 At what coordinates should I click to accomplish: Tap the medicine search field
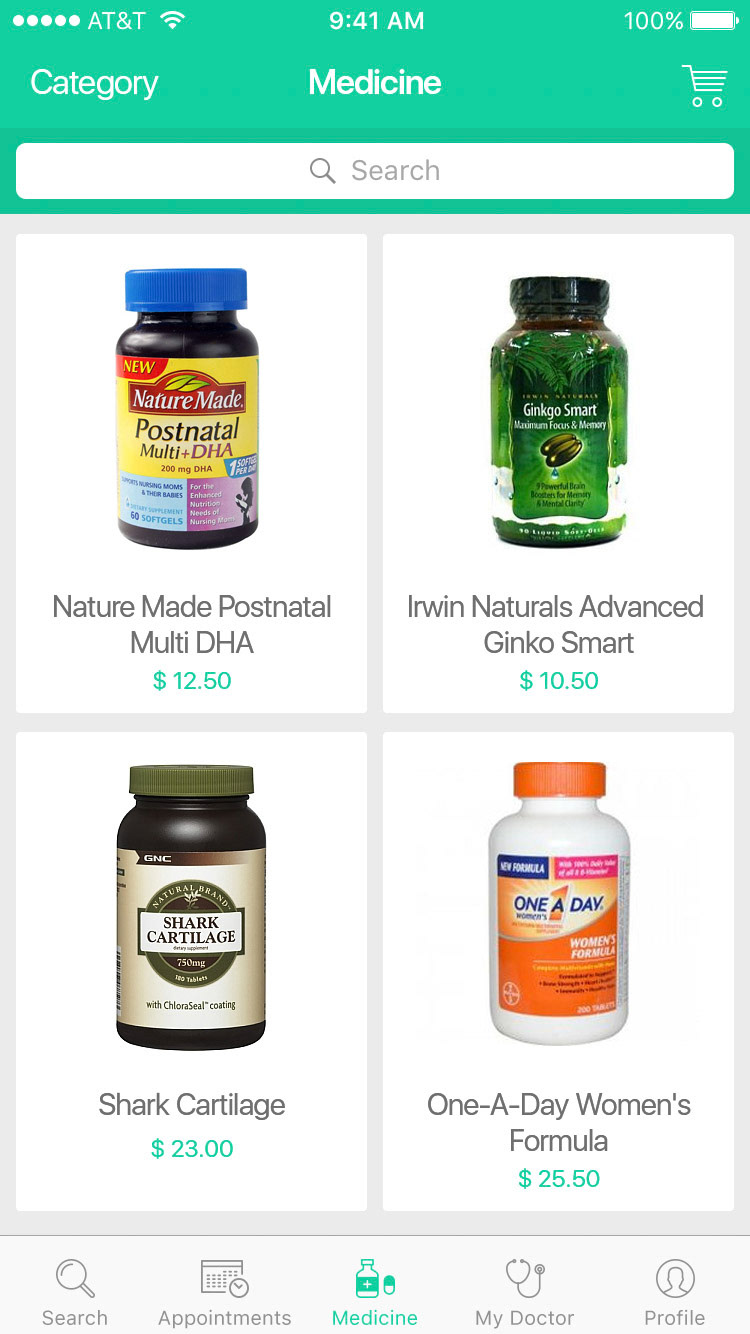[375, 171]
